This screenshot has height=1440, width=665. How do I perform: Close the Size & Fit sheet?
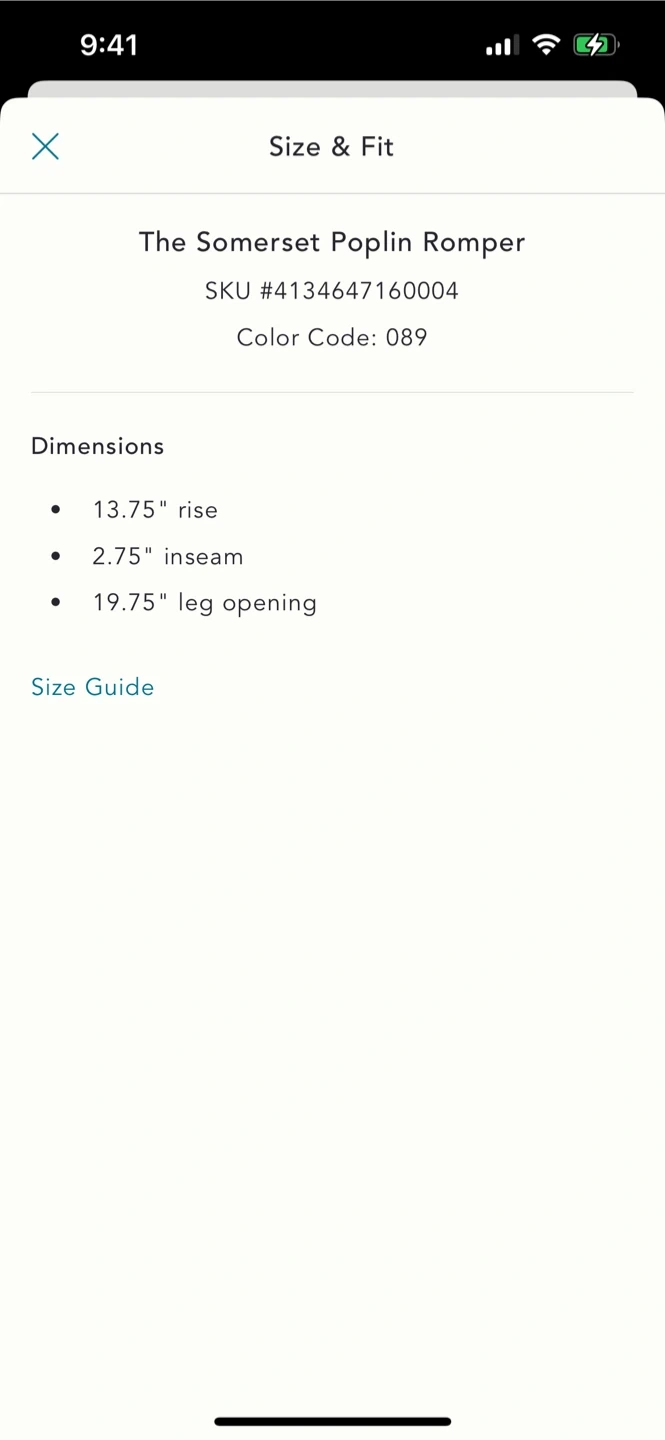(x=45, y=147)
